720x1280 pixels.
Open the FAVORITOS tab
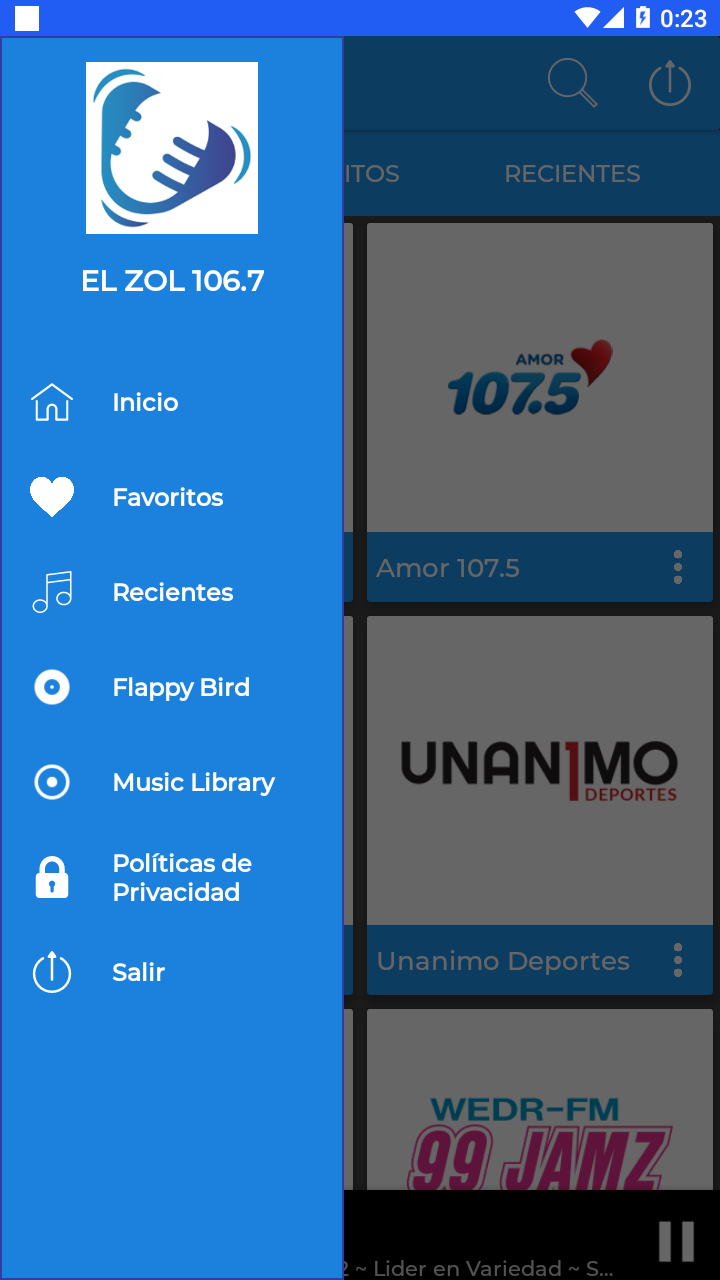(x=370, y=173)
